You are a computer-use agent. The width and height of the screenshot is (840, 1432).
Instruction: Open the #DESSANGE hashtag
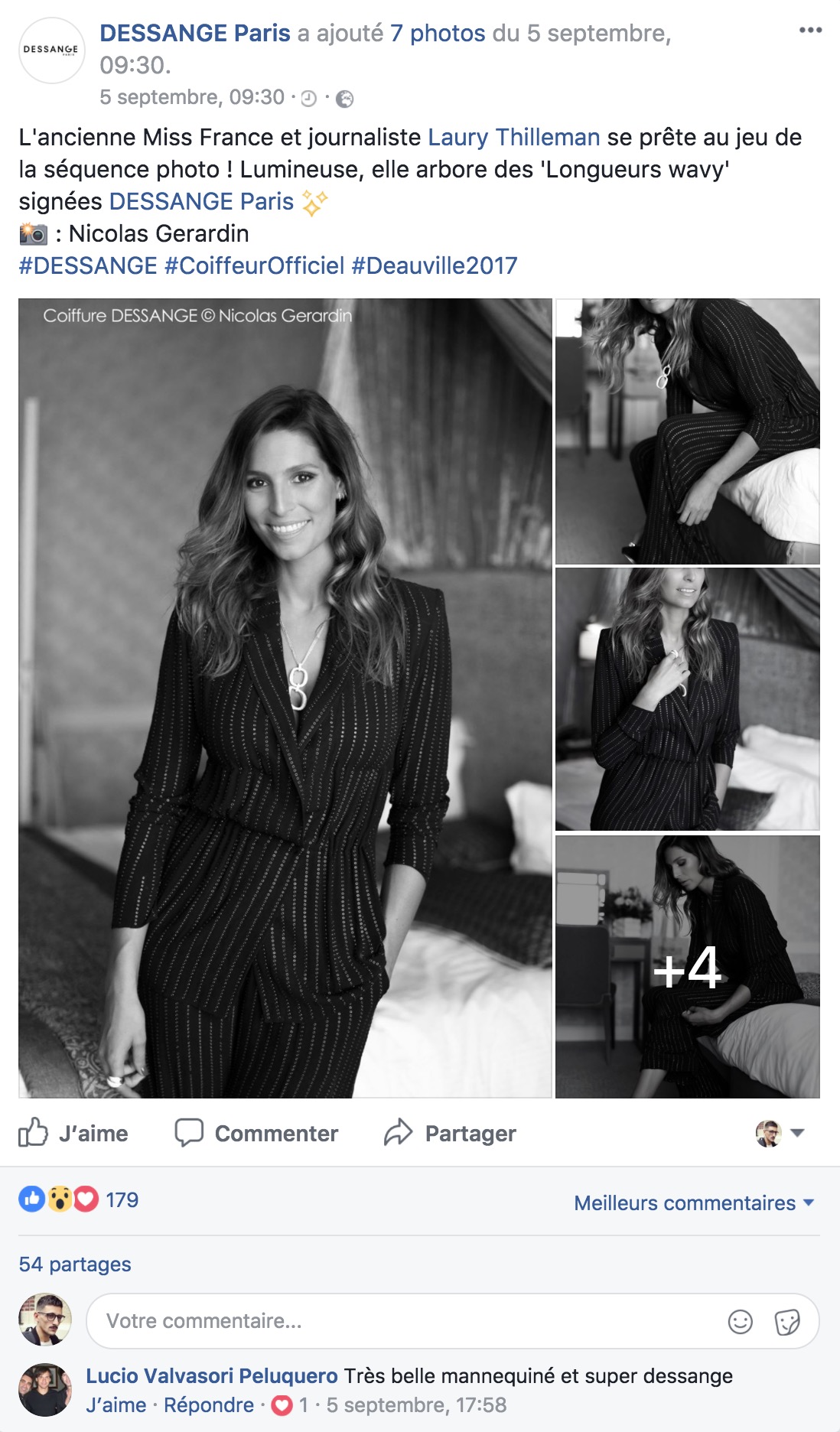pyautogui.click(x=88, y=265)
